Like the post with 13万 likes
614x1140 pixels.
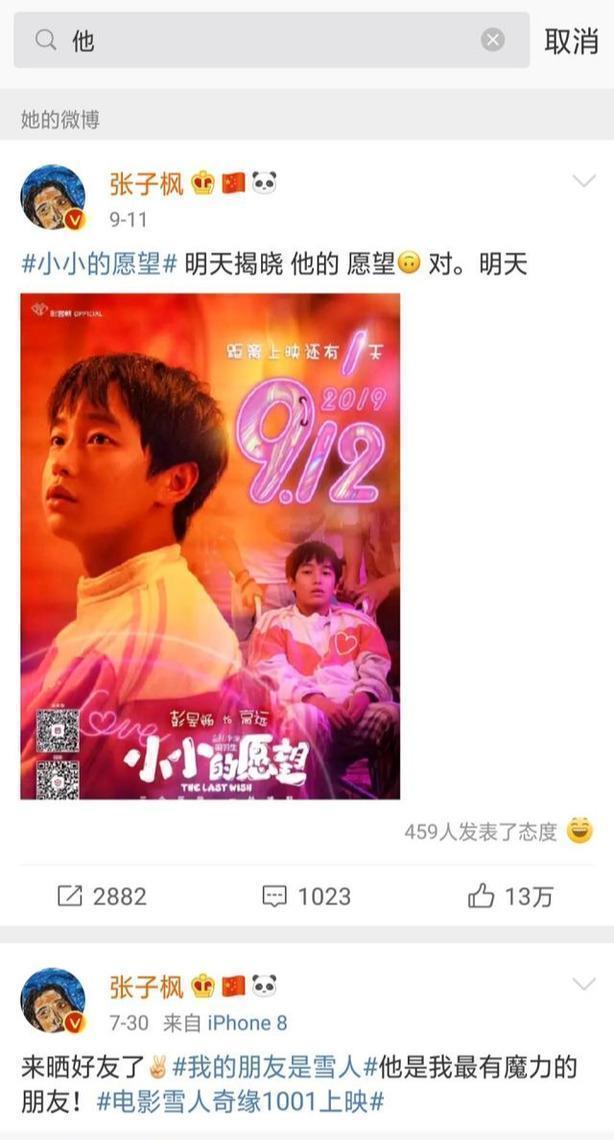510,896
